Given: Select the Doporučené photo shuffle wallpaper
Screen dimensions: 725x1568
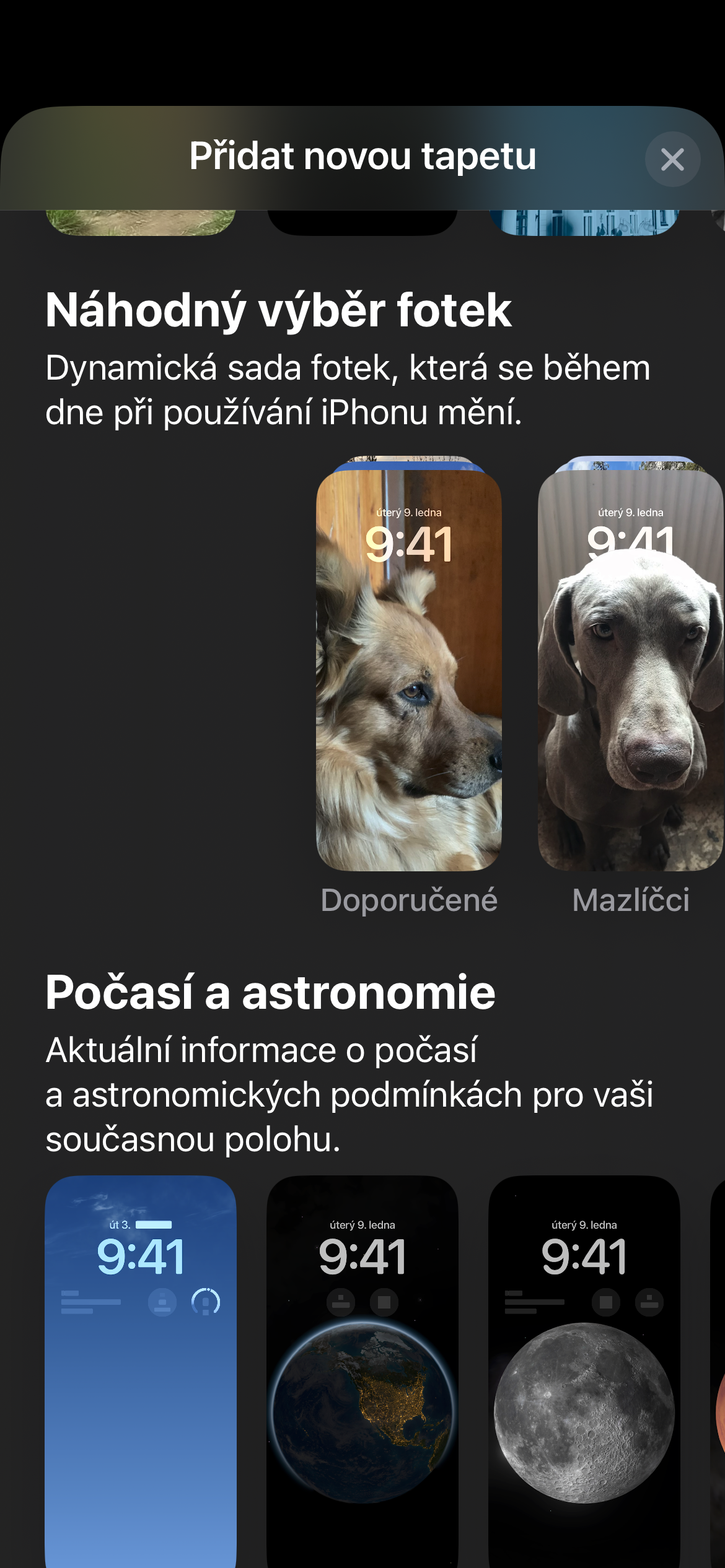Looking at the screenshot, I should (408, 669).
